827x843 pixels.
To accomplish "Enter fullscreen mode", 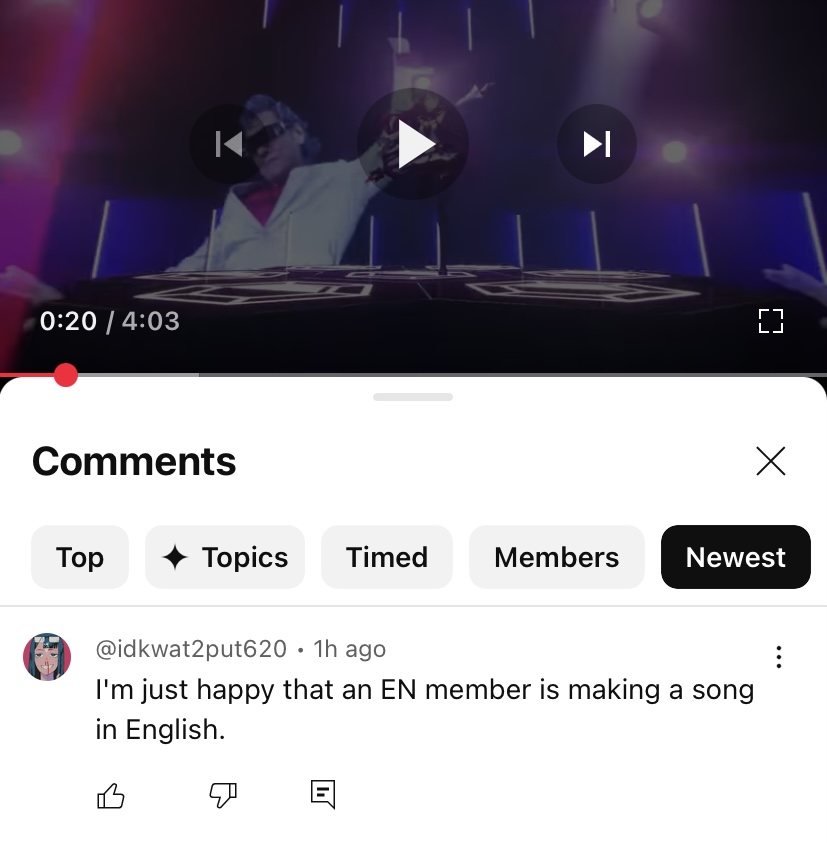I will [770, 321].
